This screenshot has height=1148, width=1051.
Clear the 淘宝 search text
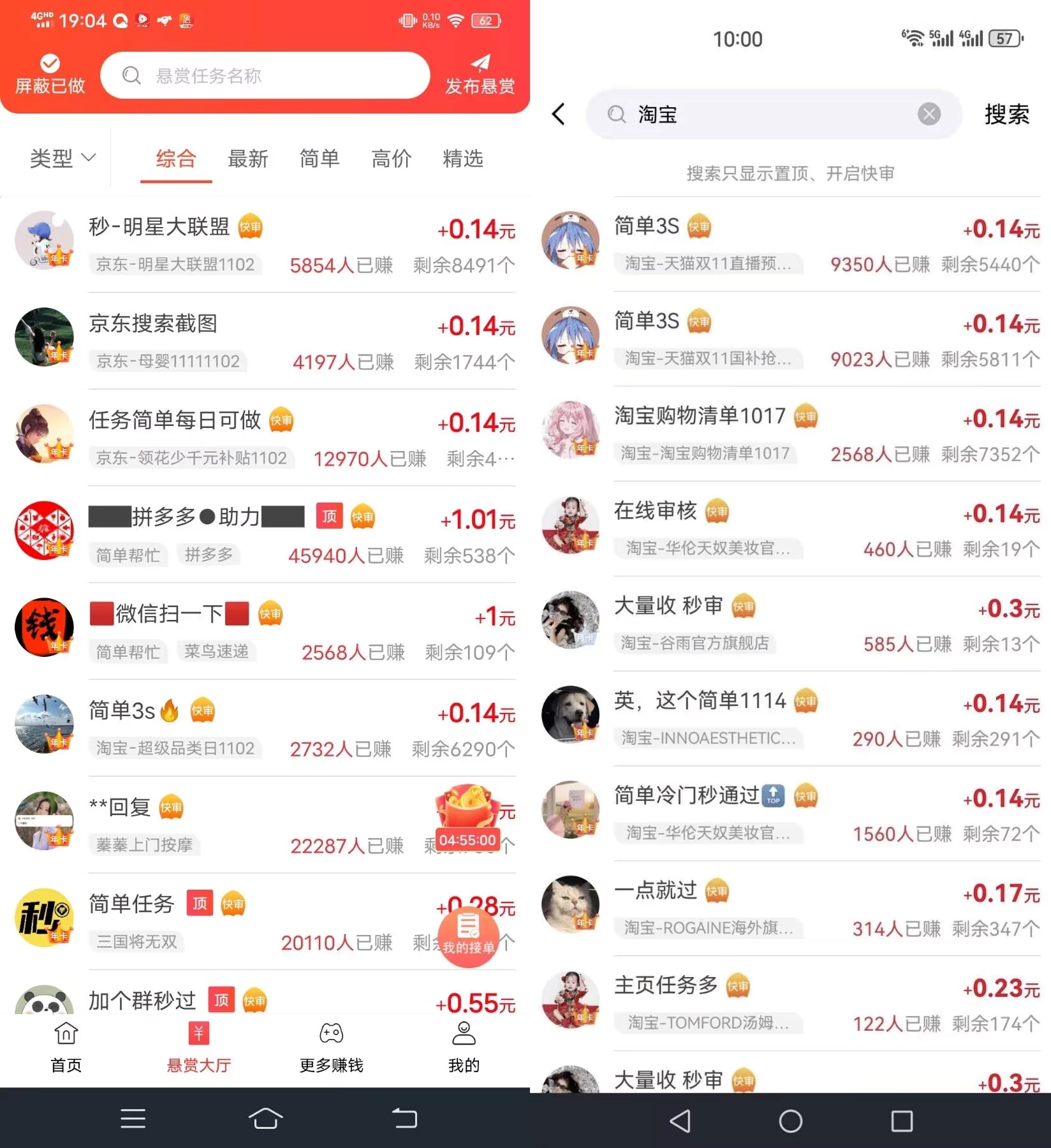(x=929, y=114)
